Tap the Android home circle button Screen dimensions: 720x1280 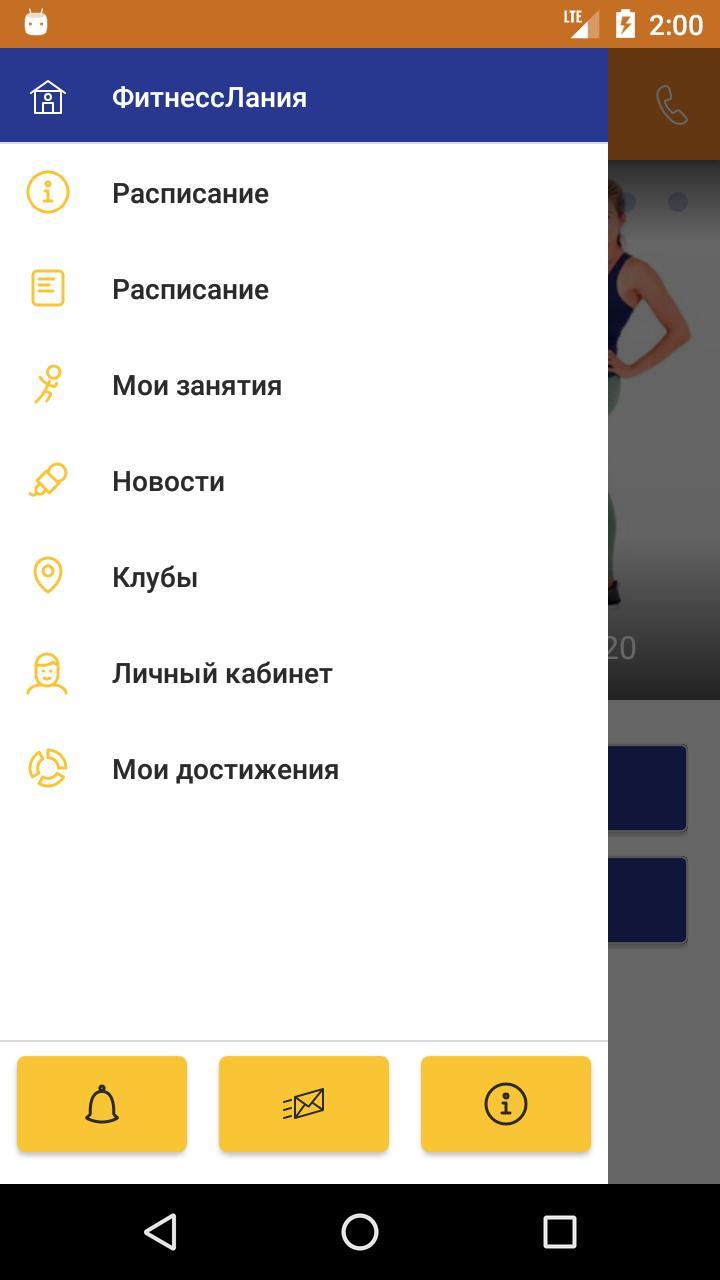[x=359, y=1232]
